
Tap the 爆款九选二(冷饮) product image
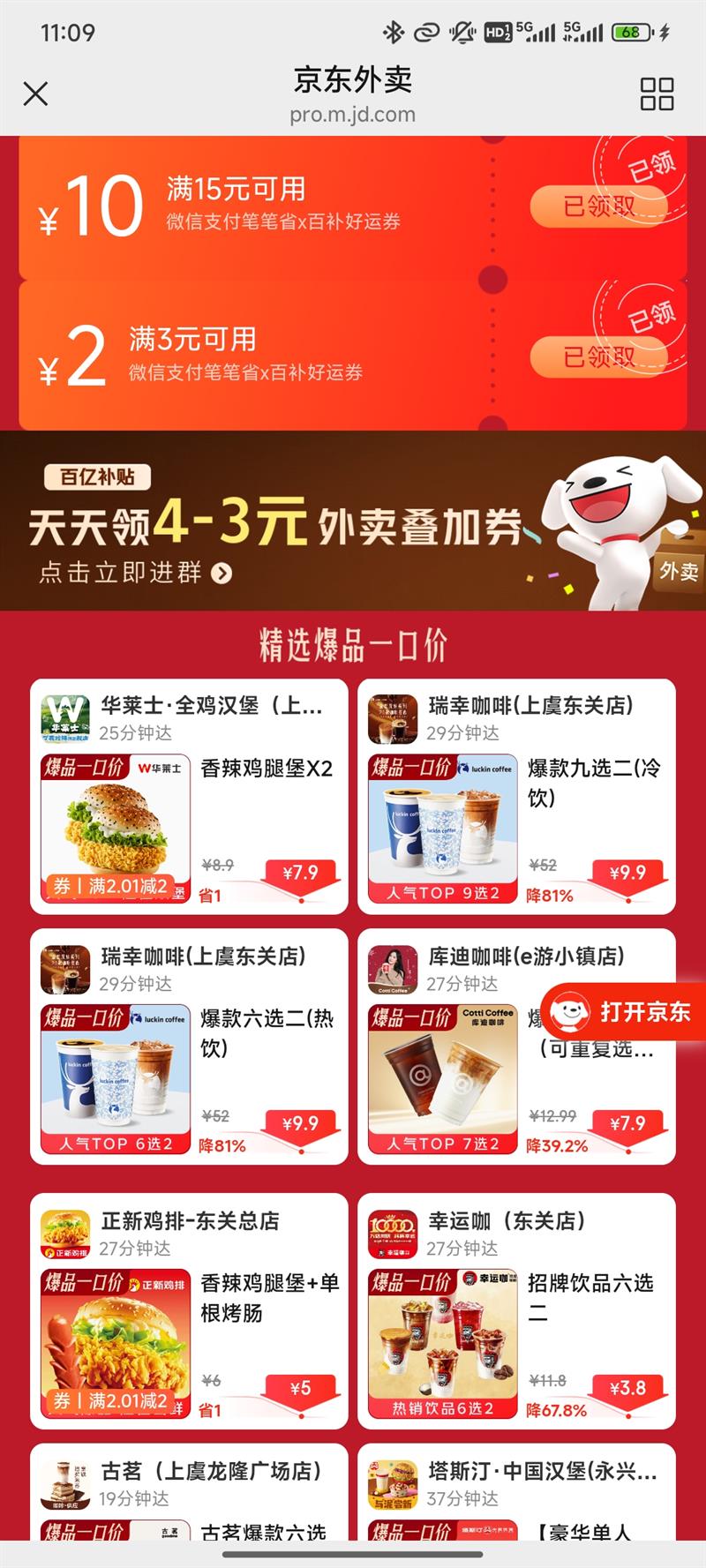(x=441, y=825)
